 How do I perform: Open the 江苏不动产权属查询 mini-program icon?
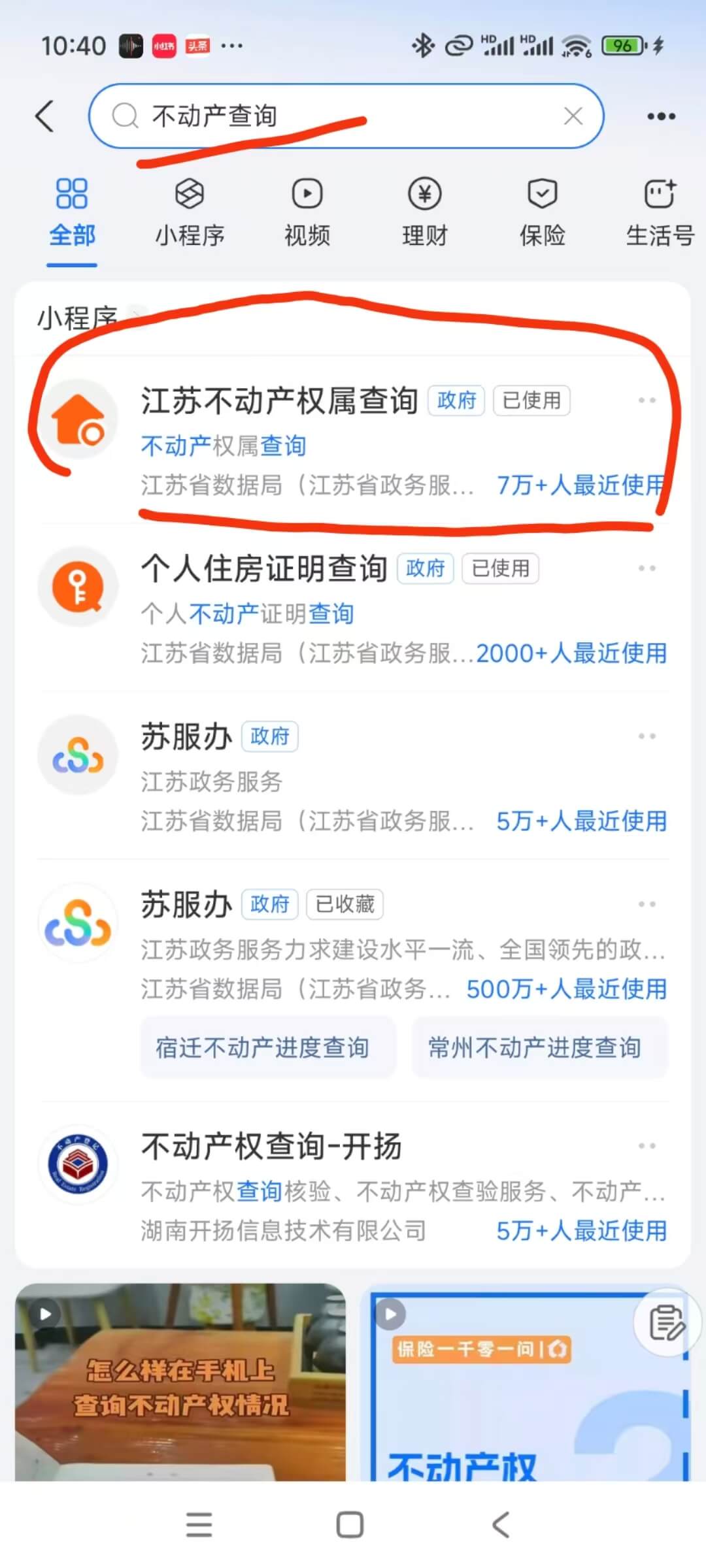tap(78, 419)
